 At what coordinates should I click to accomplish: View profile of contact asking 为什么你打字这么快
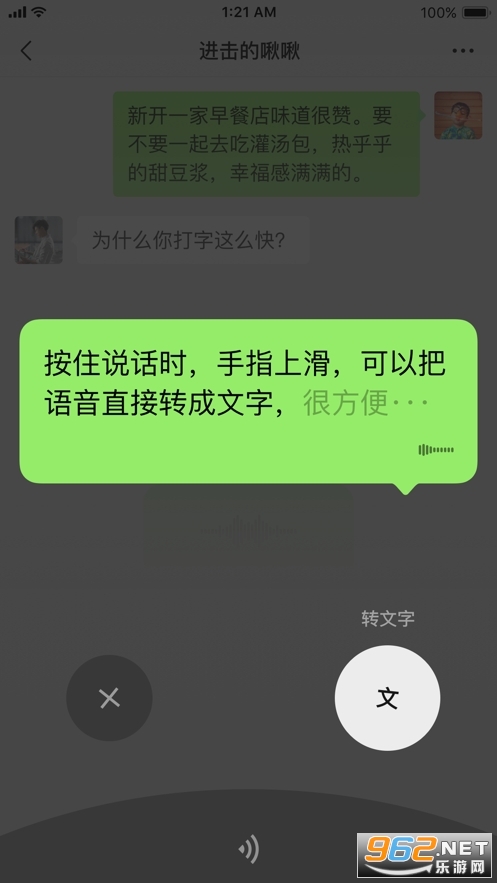(x=38, y=240)
